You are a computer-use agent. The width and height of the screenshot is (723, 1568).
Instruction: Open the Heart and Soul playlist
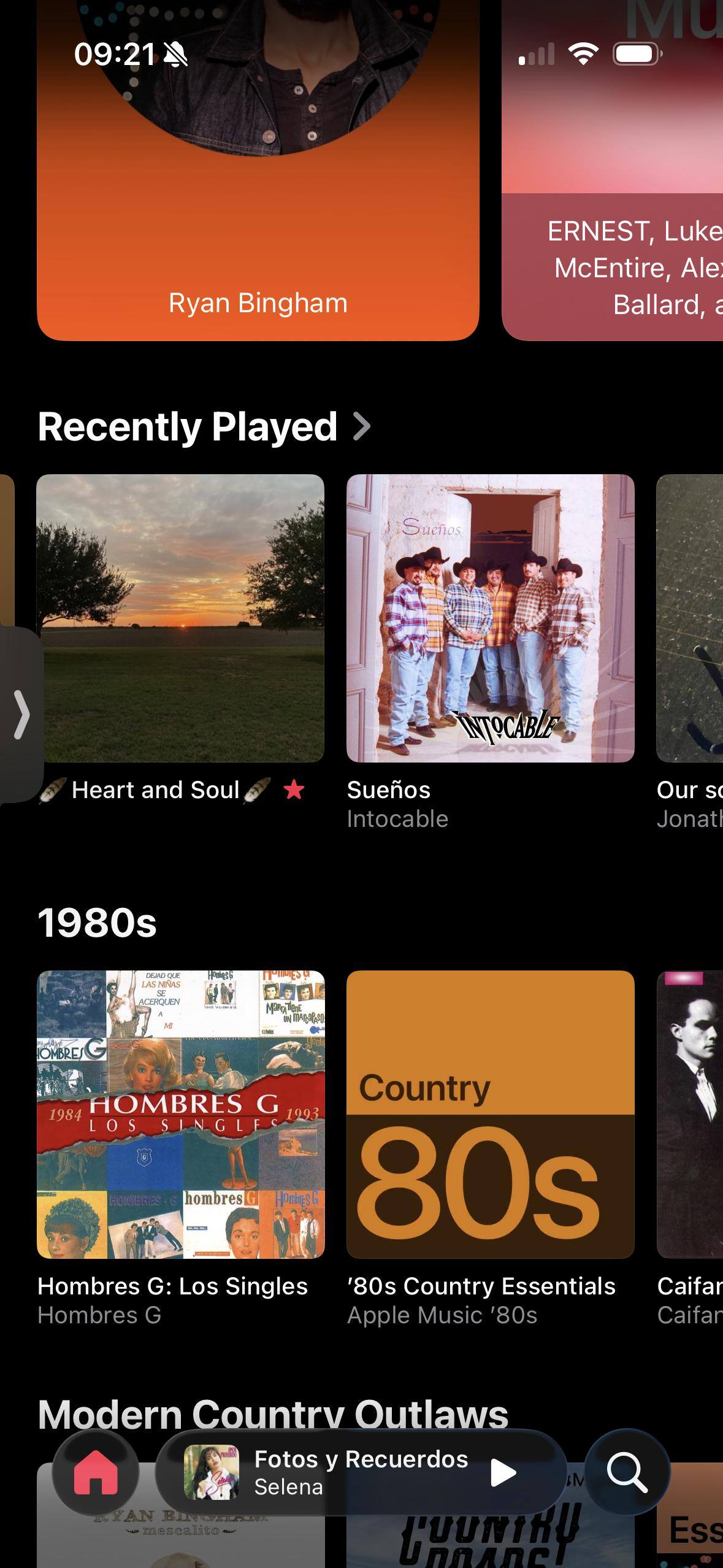click(180, 618)
